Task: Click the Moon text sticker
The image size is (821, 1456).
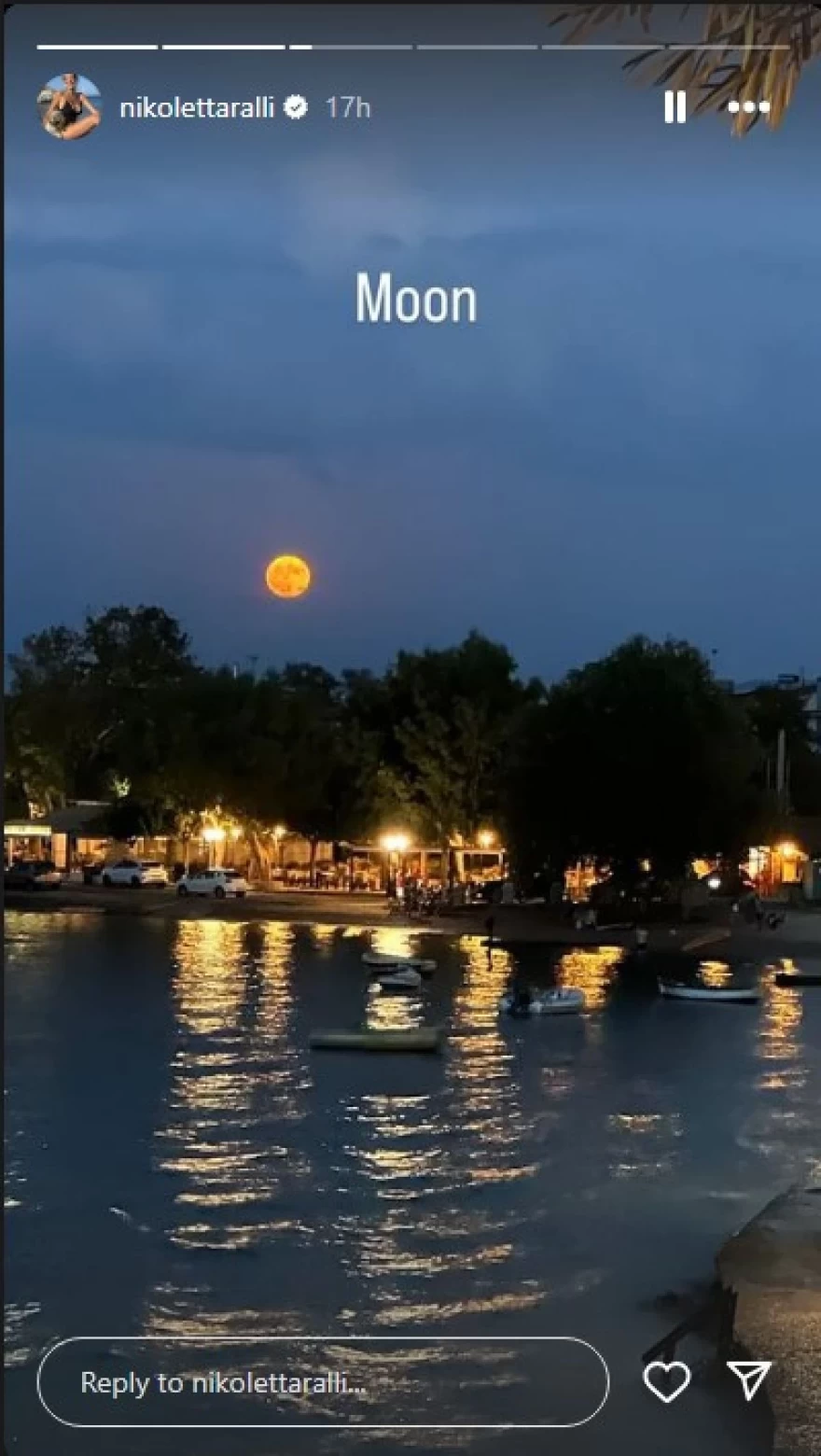Action: click(418, 299)
